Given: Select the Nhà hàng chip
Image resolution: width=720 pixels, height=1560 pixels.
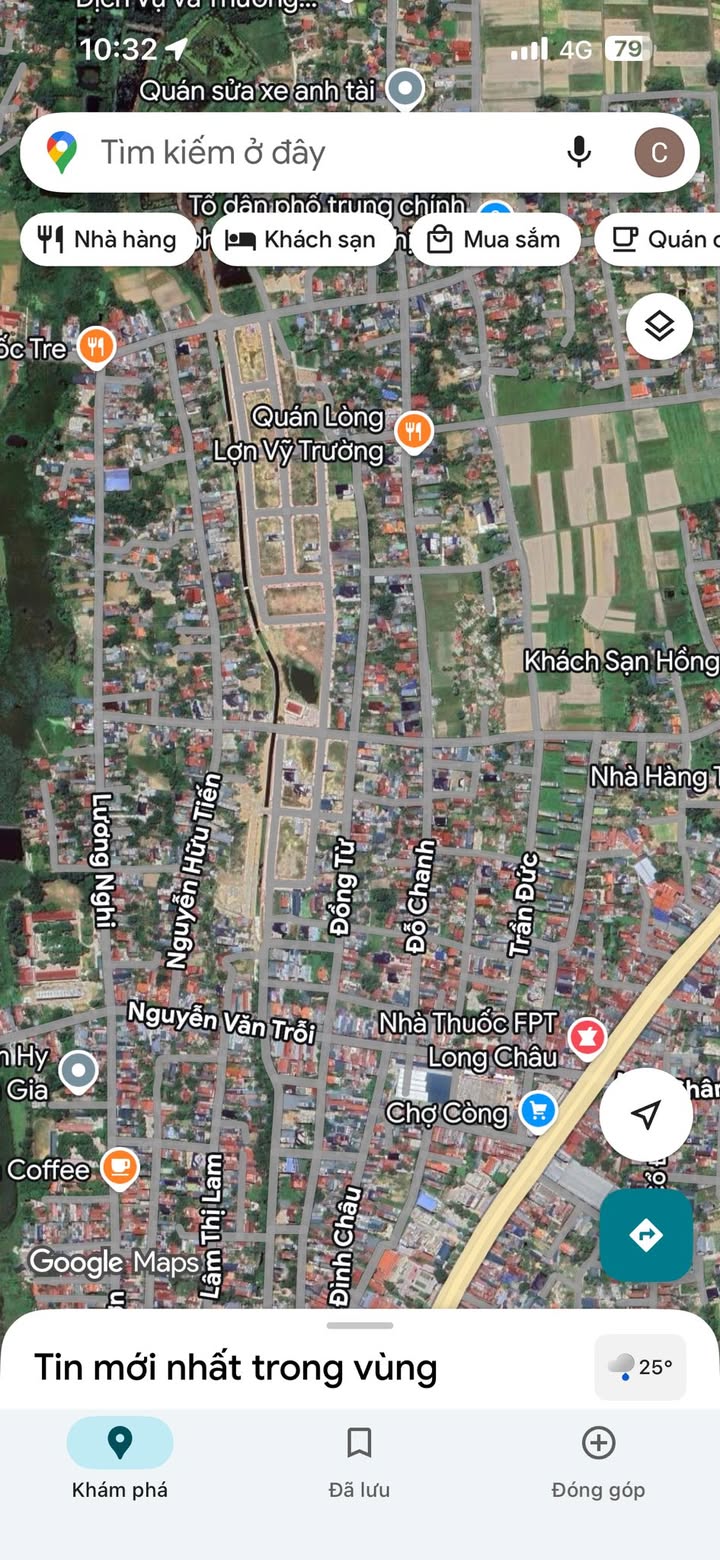Looking at the screenshot, I should point(107,240).
